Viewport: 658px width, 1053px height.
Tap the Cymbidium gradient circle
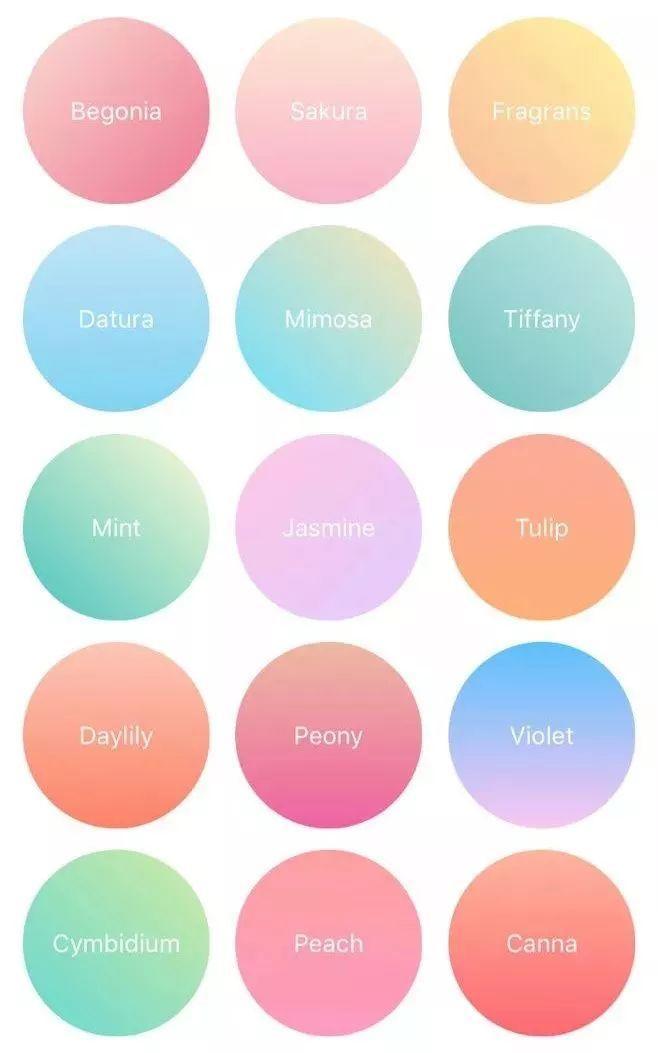click(116, 943)
